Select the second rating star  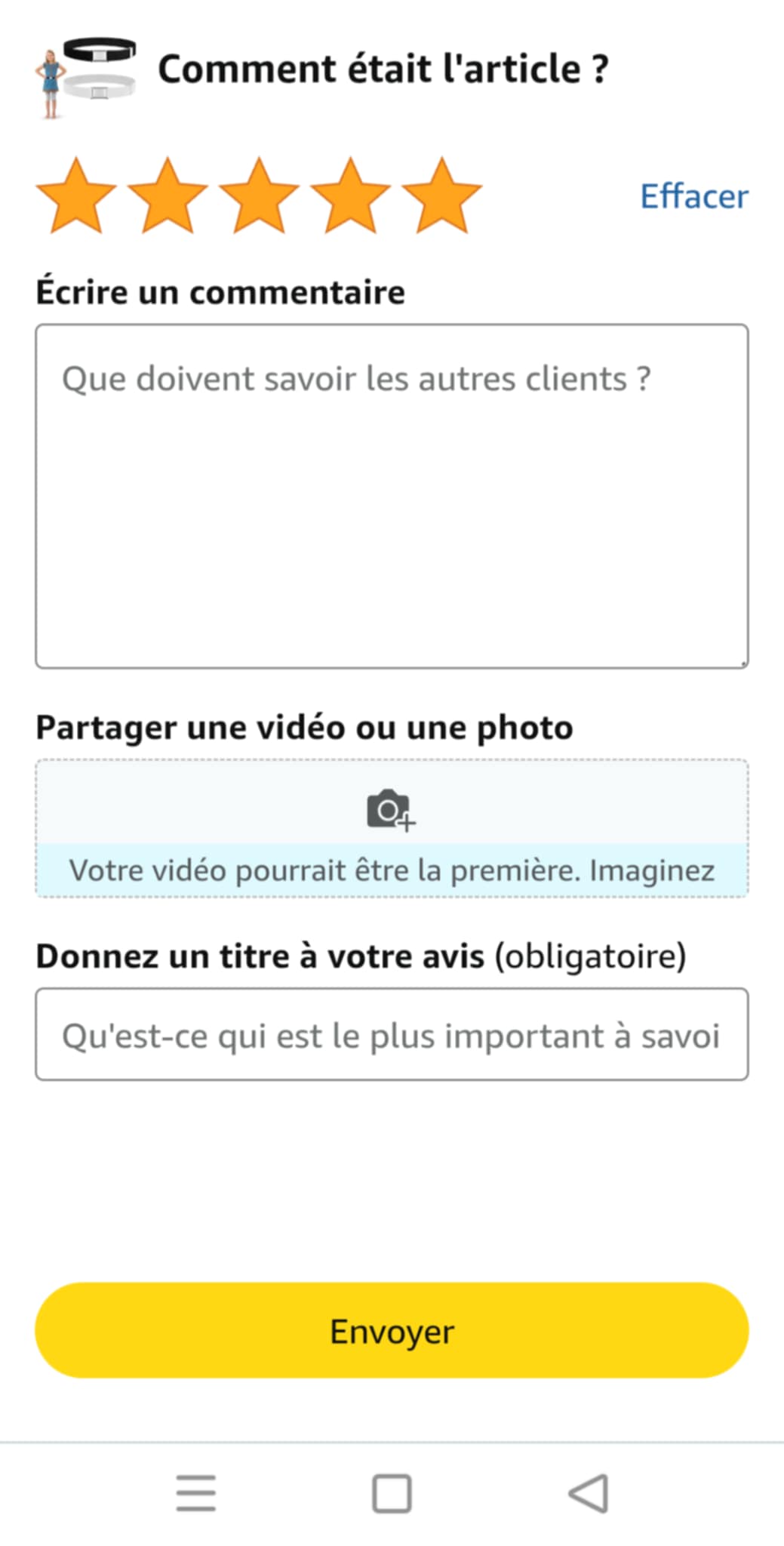pos(168,196)
